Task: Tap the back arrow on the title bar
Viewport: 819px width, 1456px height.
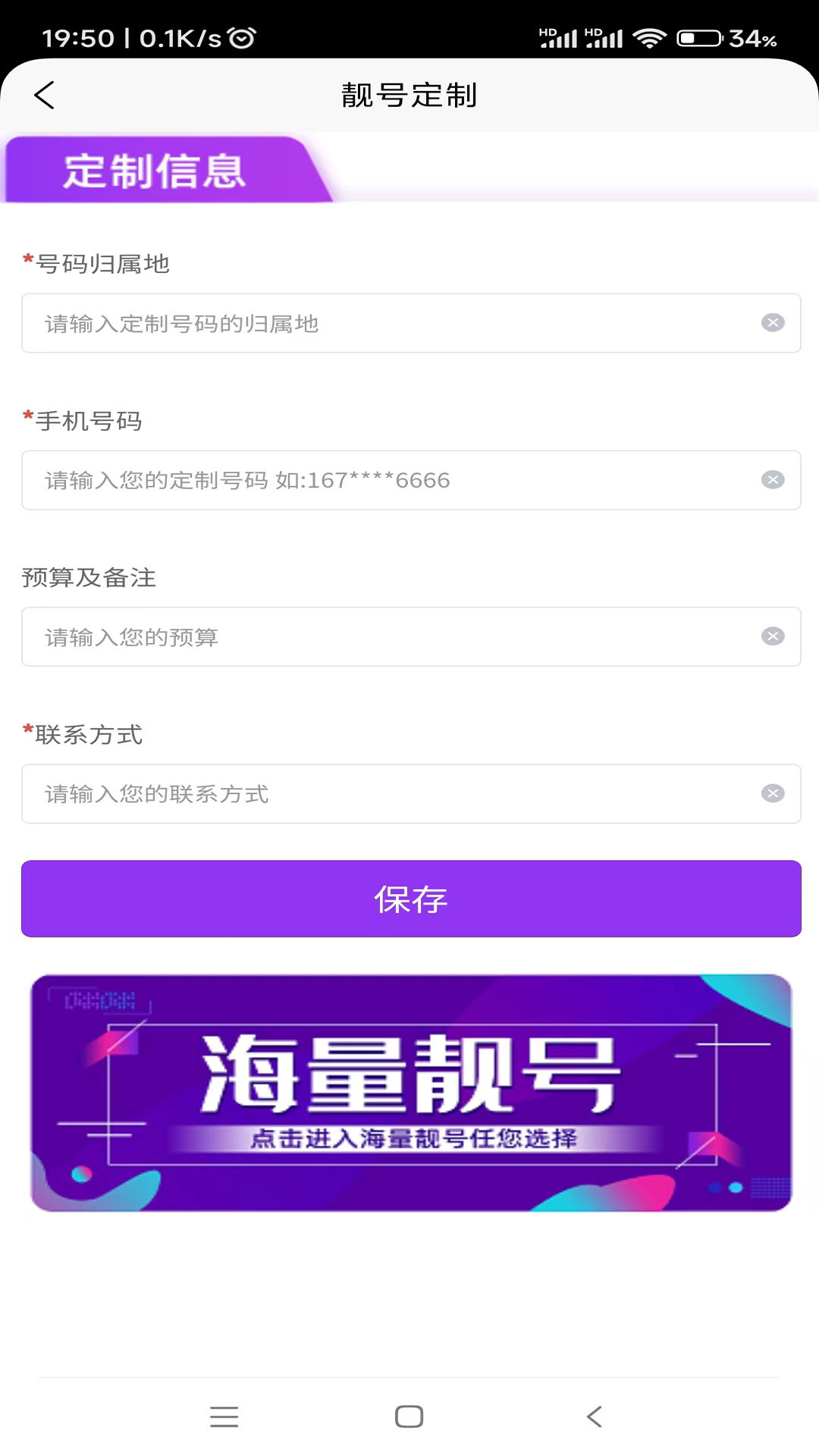Action: tap(43, 95)
